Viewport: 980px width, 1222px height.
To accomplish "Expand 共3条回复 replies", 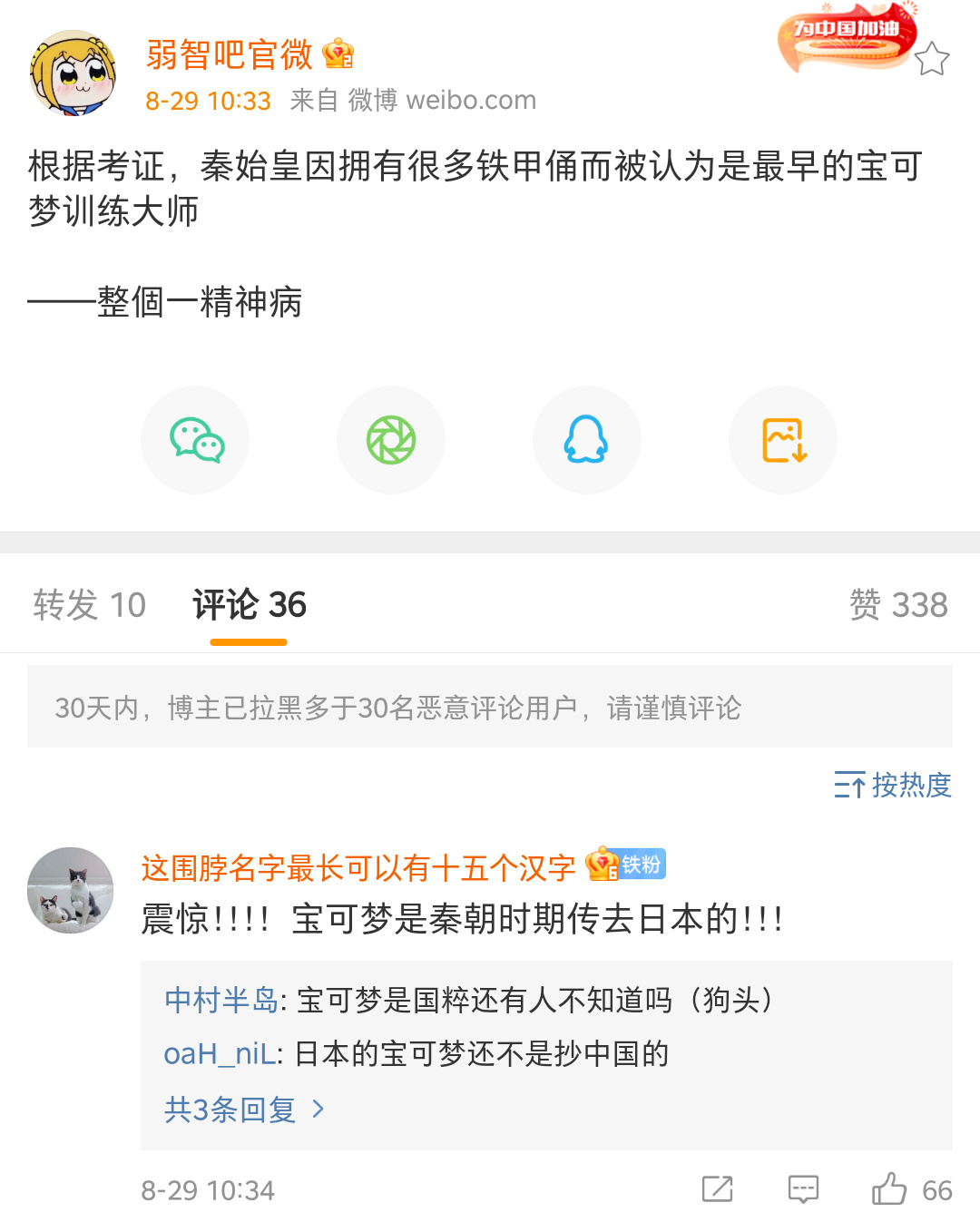I will tap(243, 1109).
